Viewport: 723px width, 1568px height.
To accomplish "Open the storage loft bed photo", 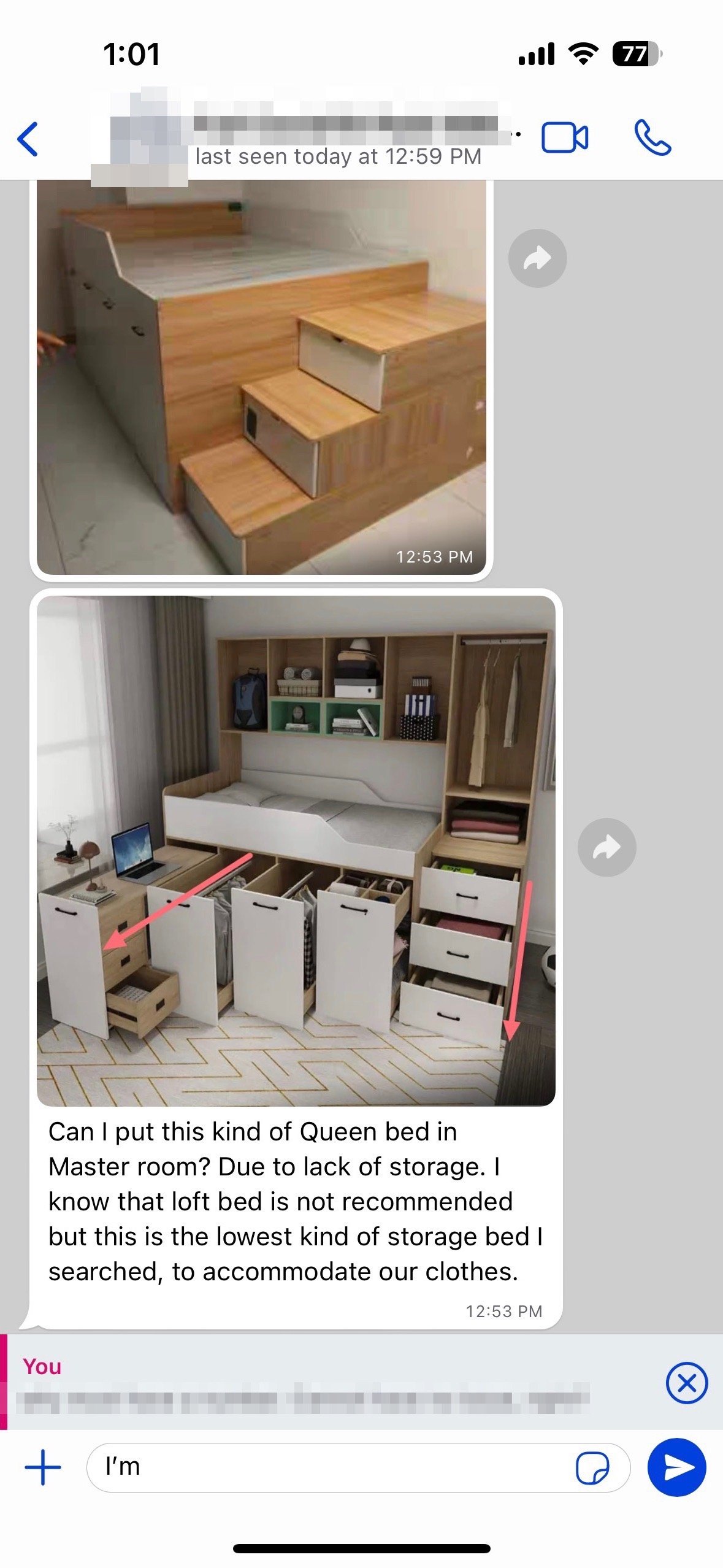I will tap(296, 850).
